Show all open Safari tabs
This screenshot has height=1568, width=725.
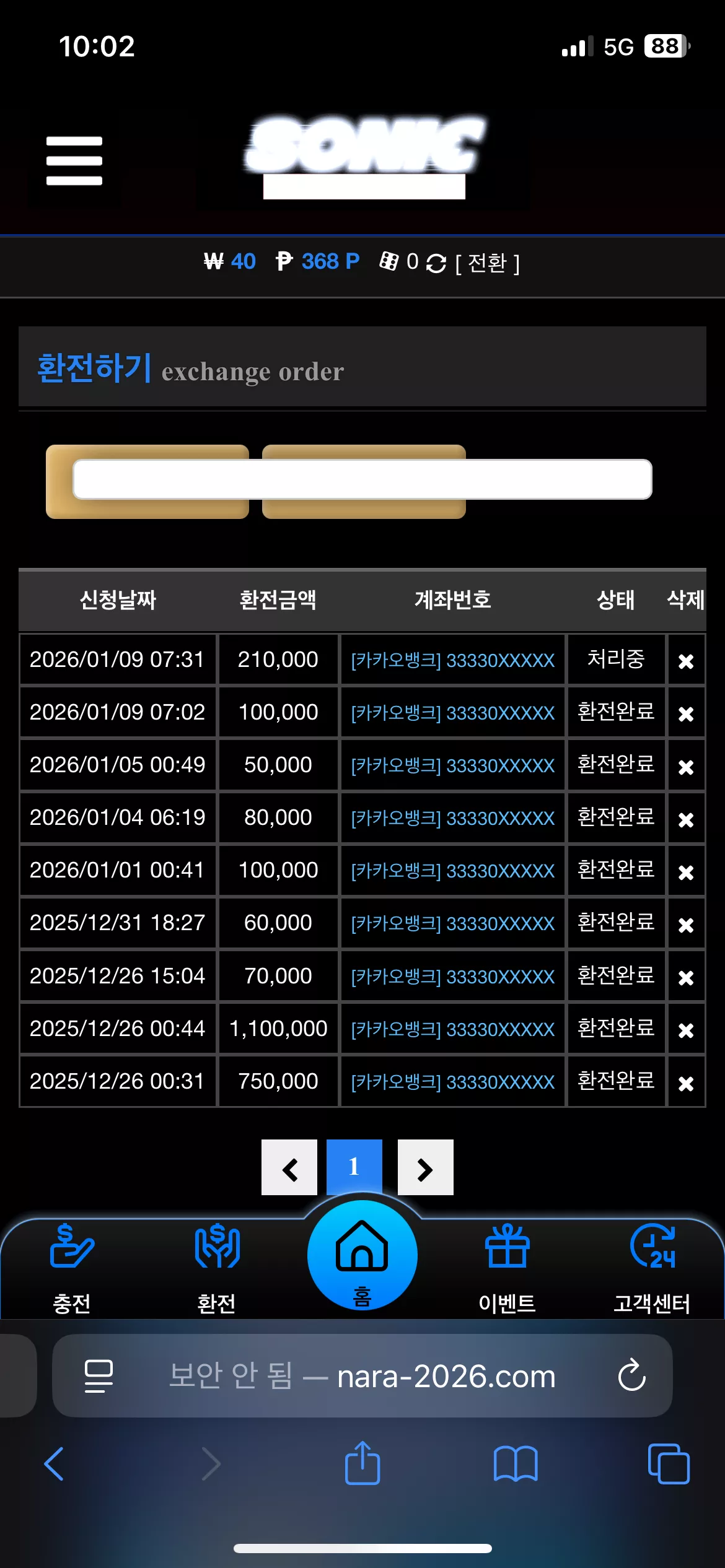668,1464
